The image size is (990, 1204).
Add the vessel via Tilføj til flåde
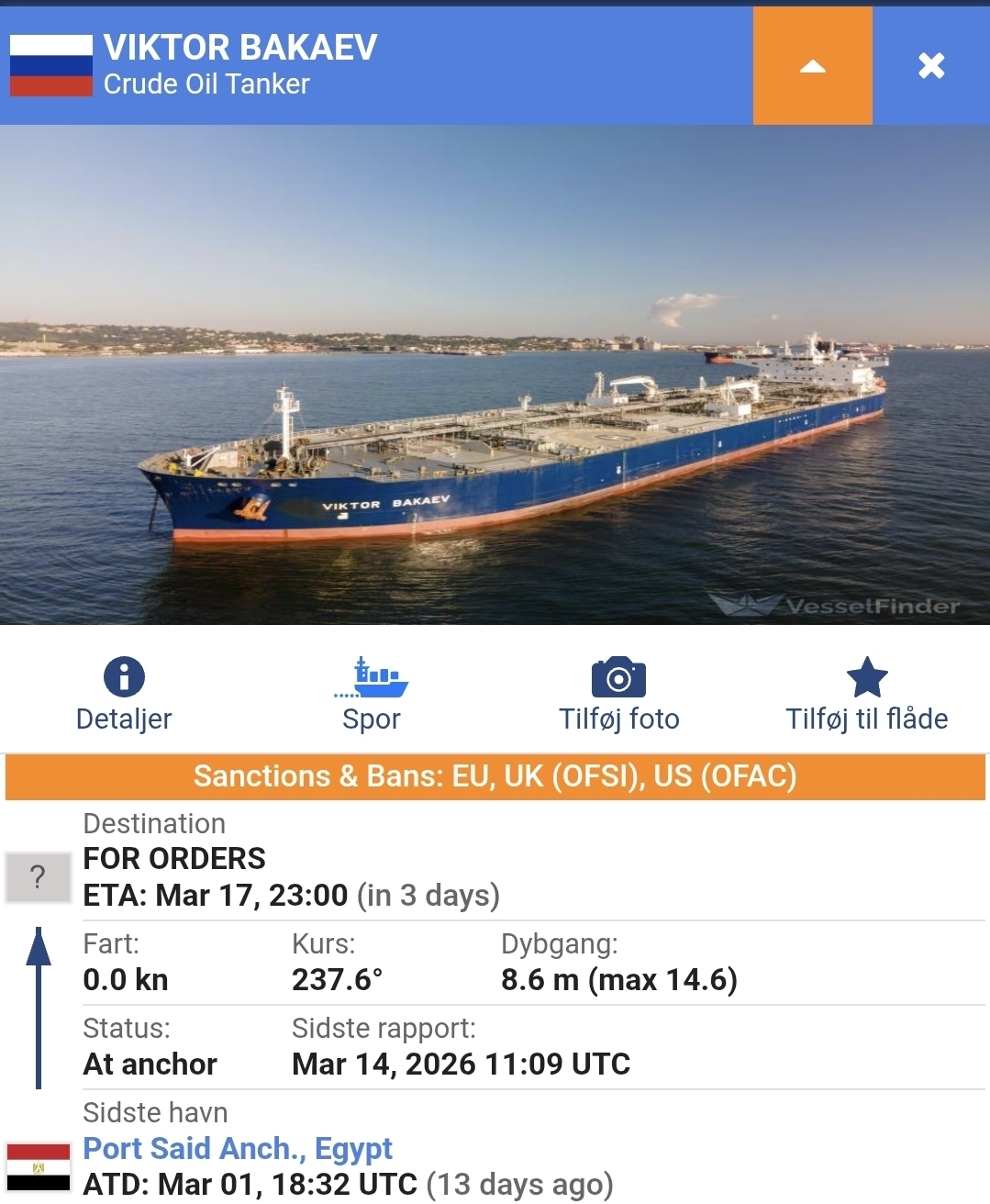tap(866, 694)
